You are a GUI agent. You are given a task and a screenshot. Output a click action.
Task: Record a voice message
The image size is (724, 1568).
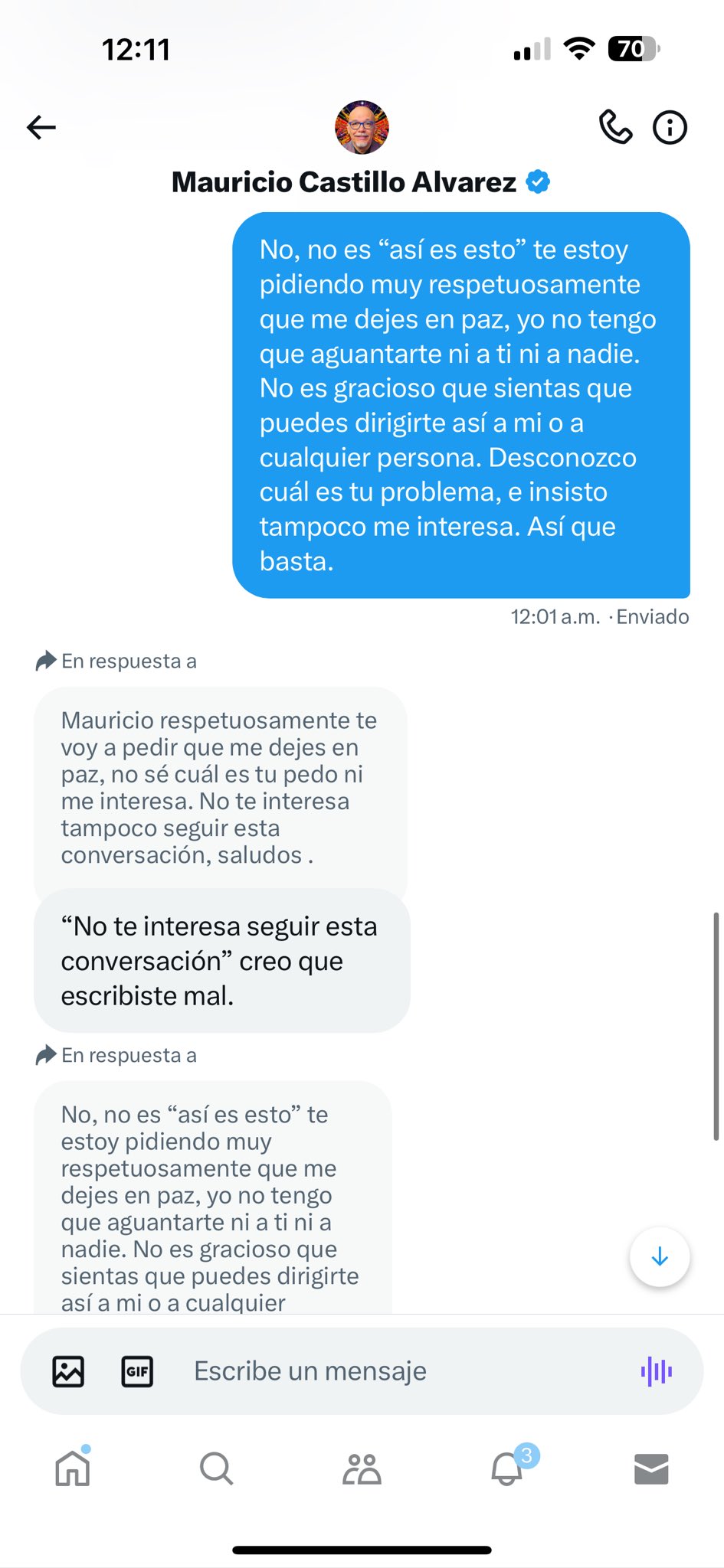pyautogui.click(x=657, y=1371)
